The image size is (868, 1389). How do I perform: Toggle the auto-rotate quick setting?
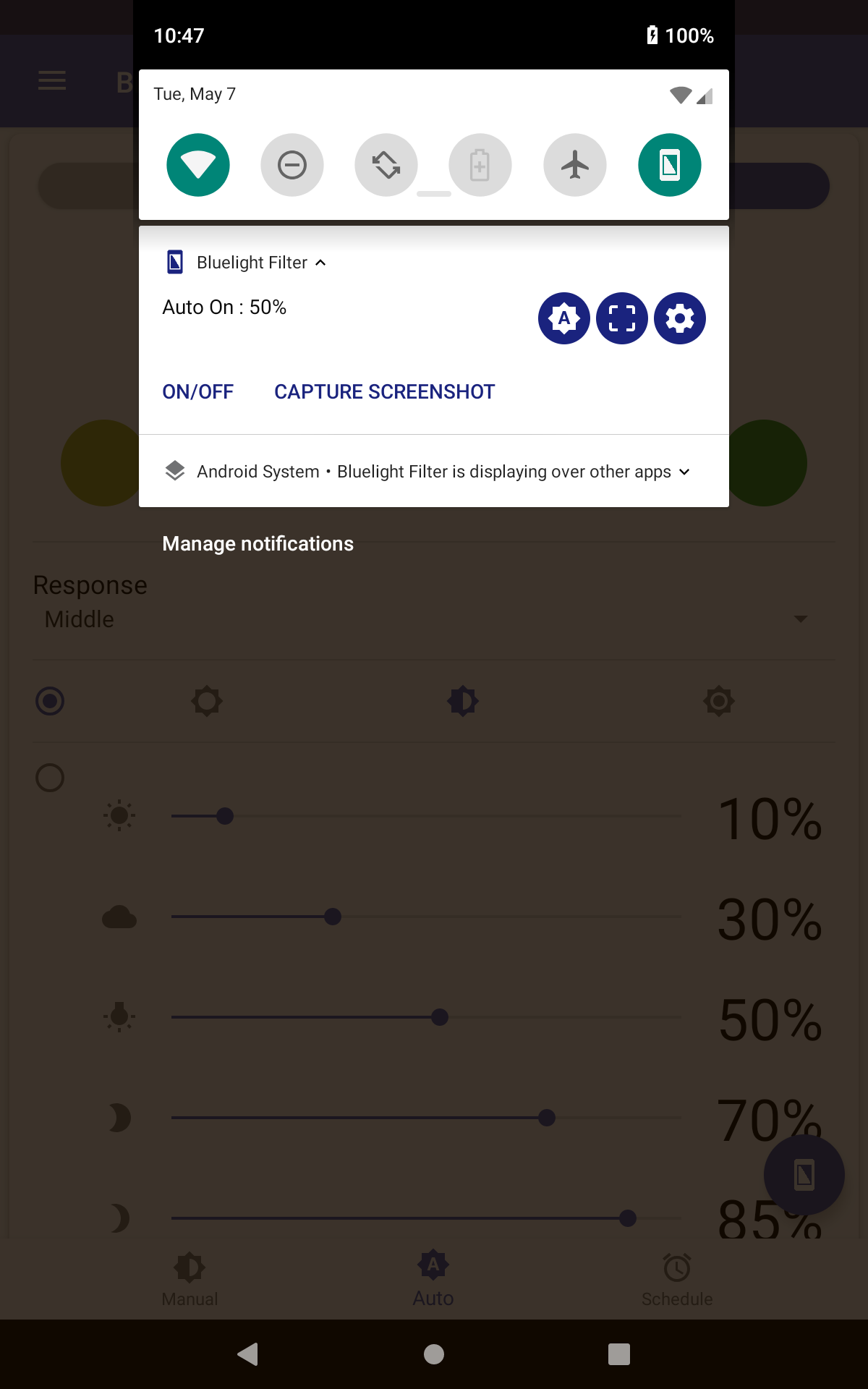(x=386, y=165)
